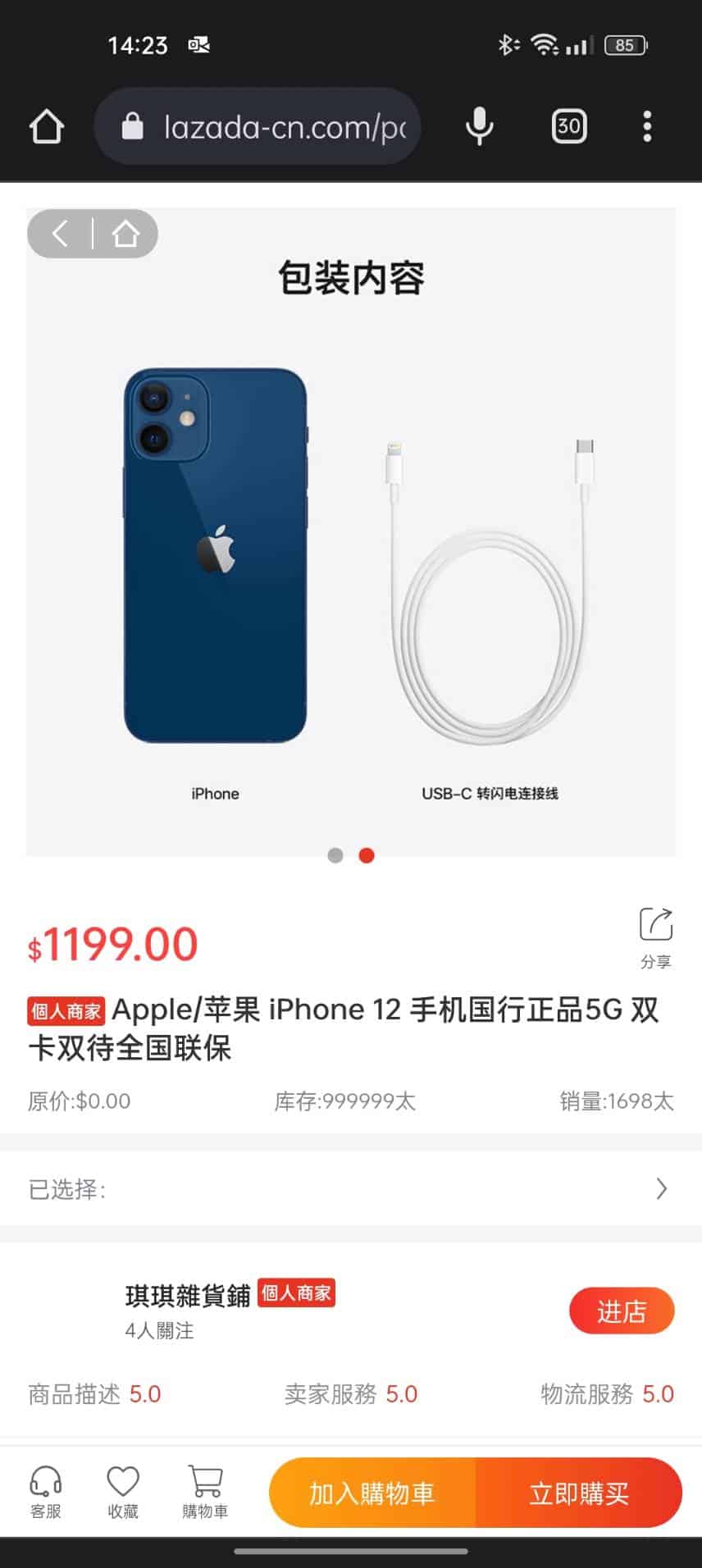Image resolution: width=702 pixels, height=1568 pixels.
Task: Contact 客服 customer service
Action: [x=46, y=1492]
